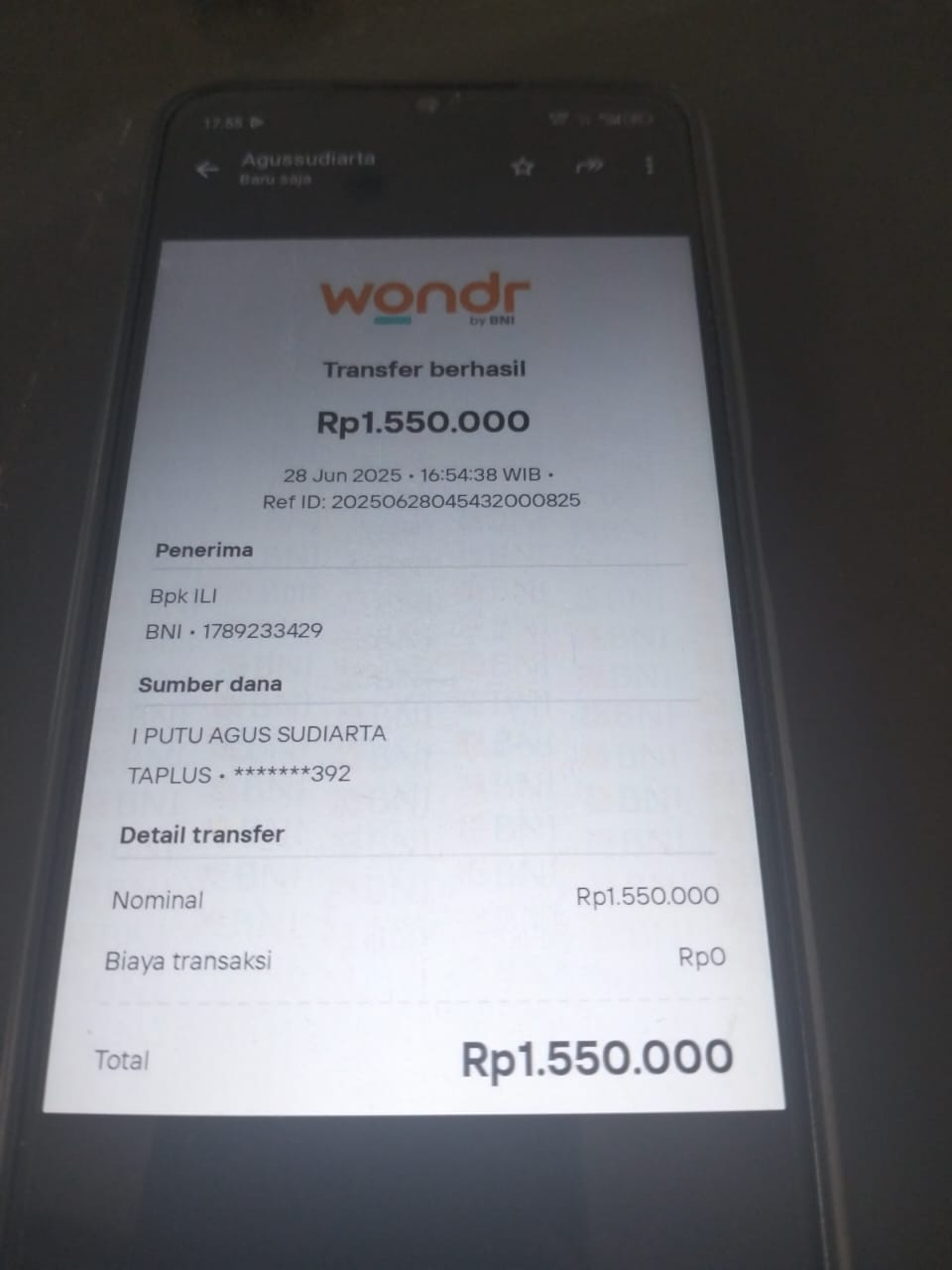The height and width of the screenshot is (1270, 952).
Task: Forward this image to another chat
Action: 589,166
